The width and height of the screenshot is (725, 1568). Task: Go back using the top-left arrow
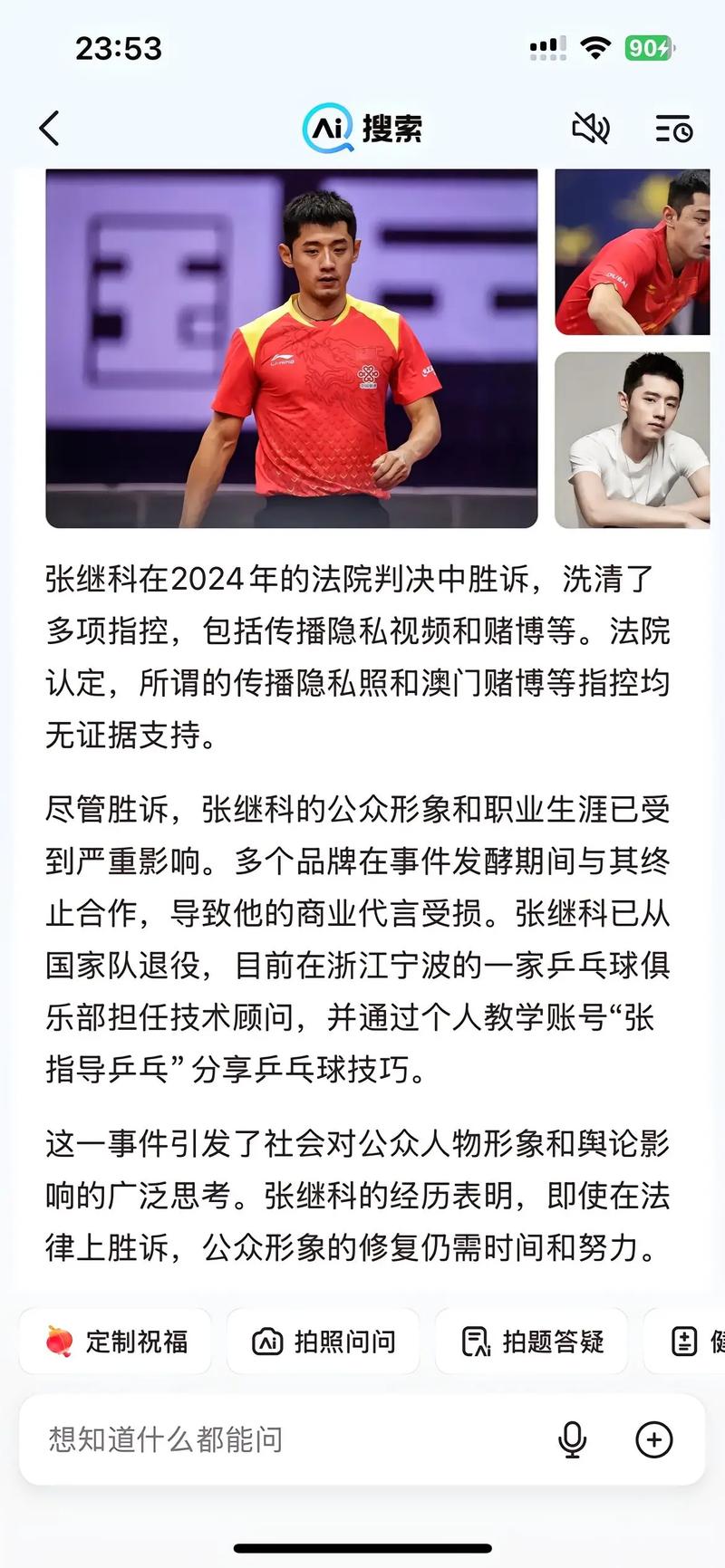[50, 129]
